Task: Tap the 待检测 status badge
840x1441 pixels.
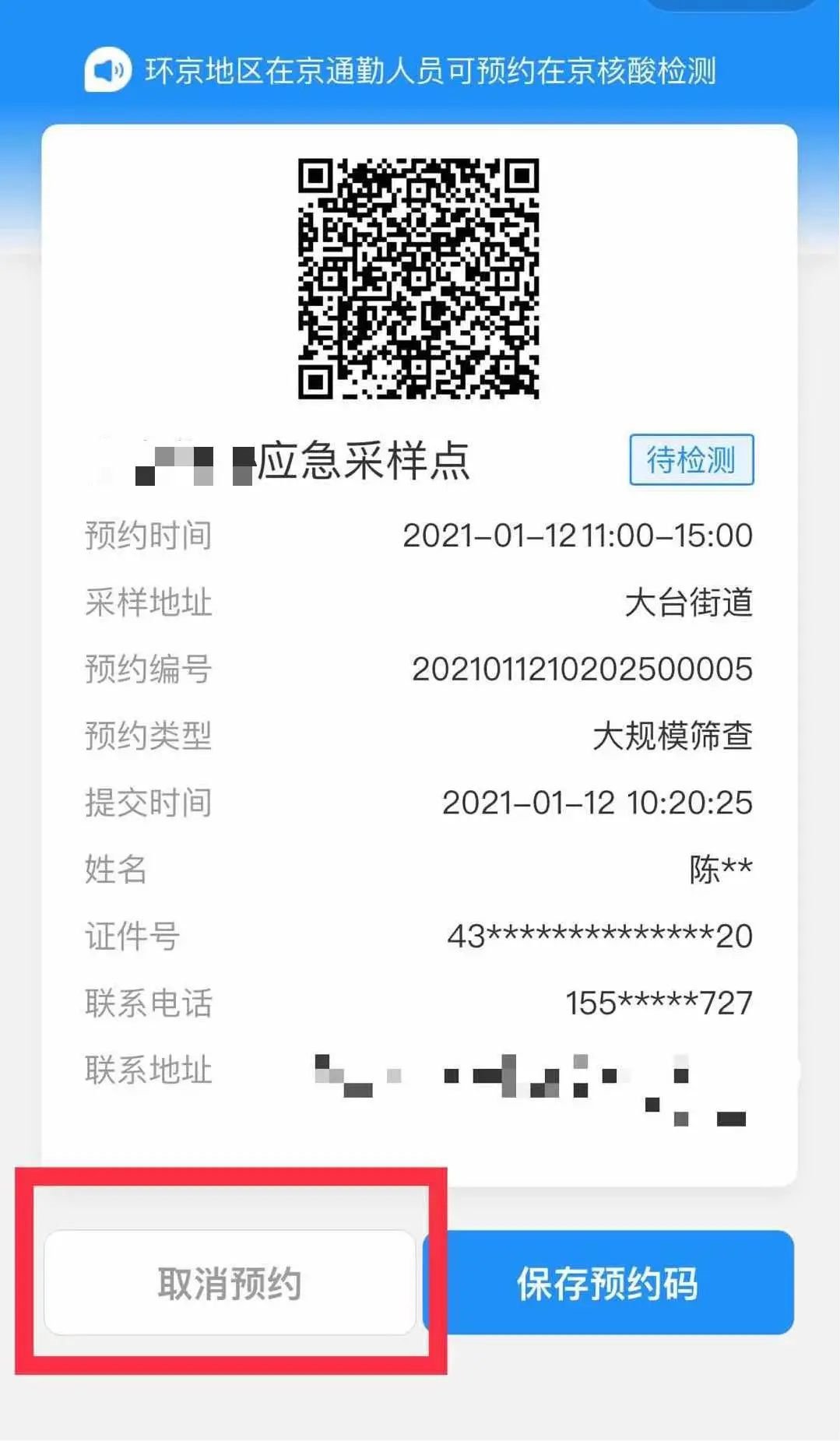Action: tap(691, 461)
